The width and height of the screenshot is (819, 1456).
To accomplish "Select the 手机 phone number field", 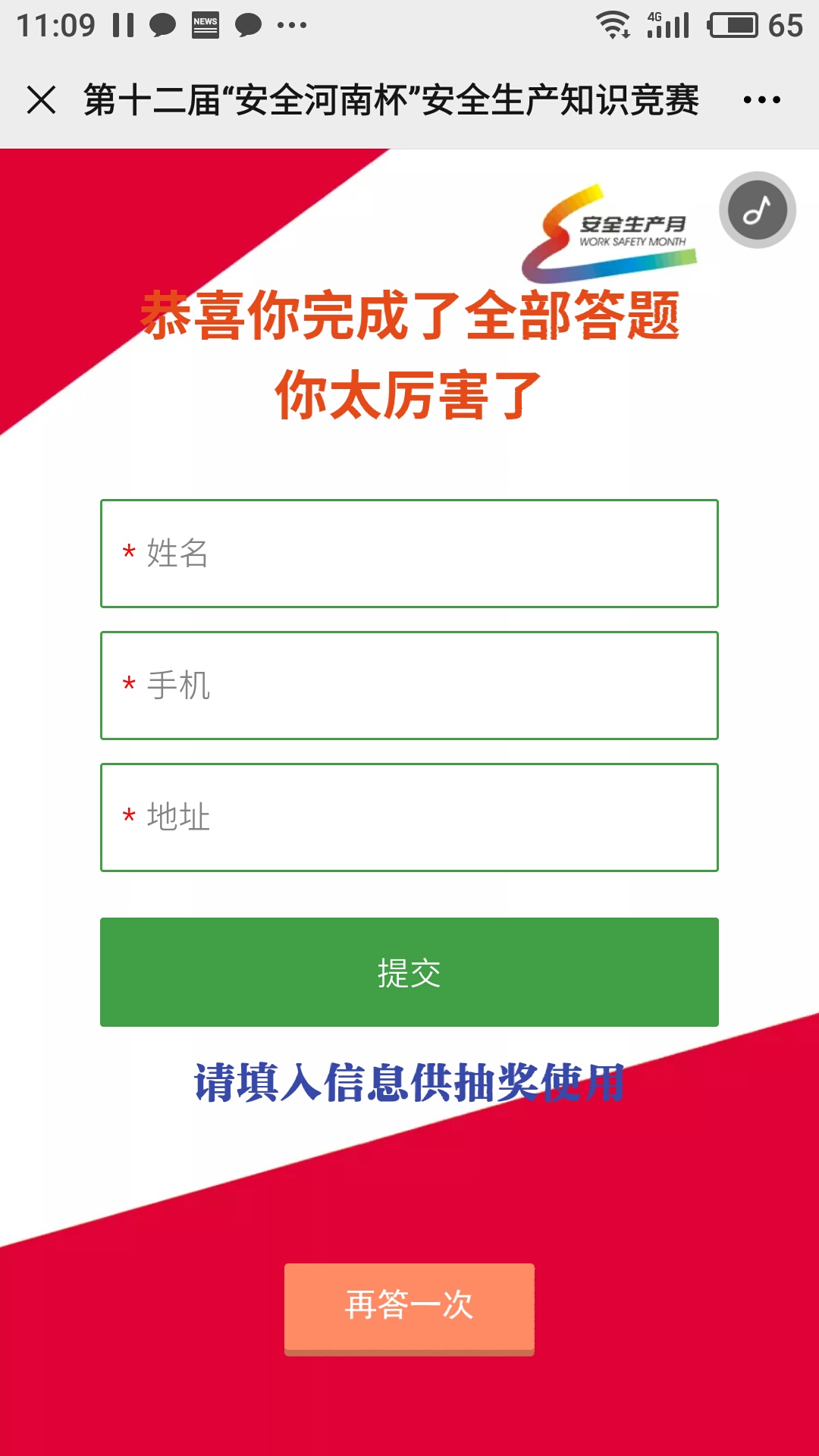I will [x=409, y=686].
